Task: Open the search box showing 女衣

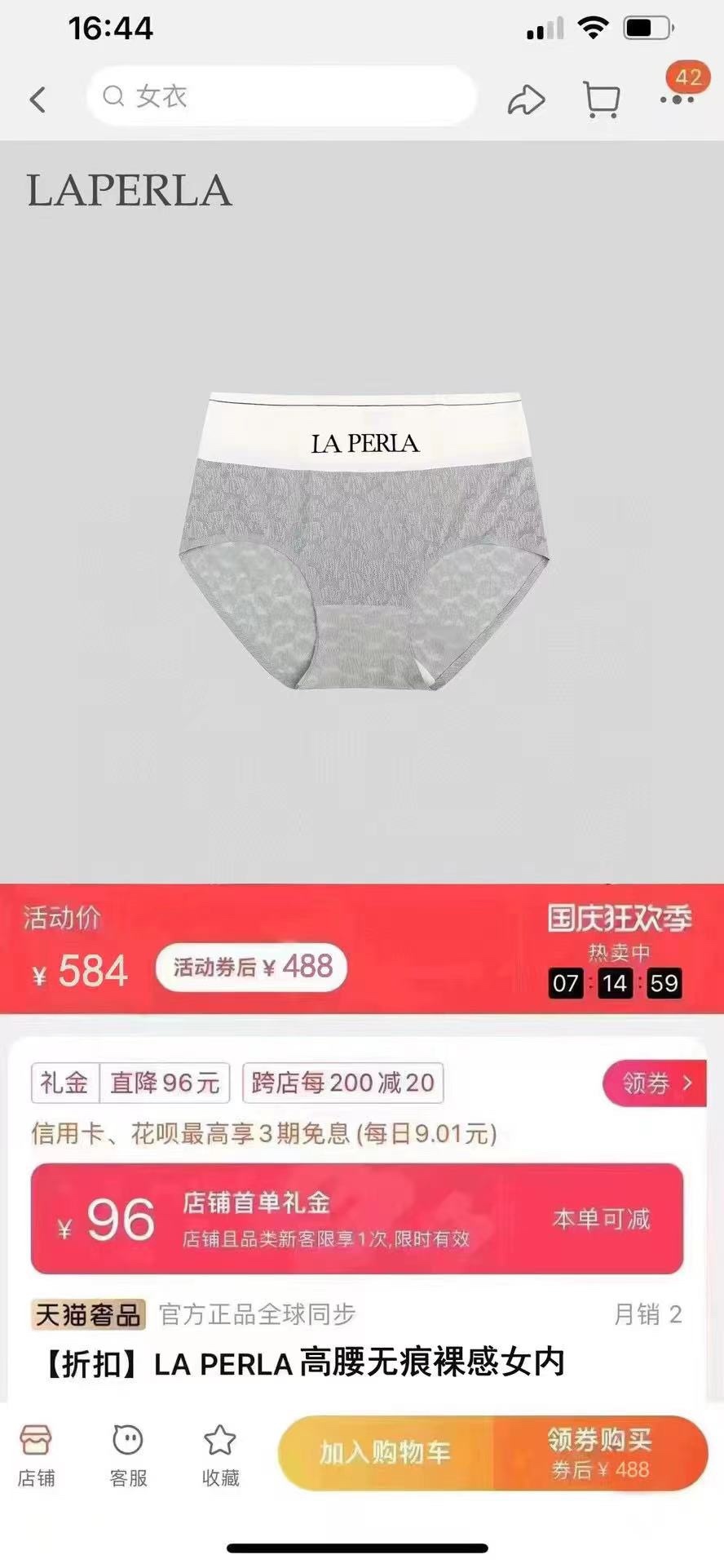Action: (x=281, y=97)
